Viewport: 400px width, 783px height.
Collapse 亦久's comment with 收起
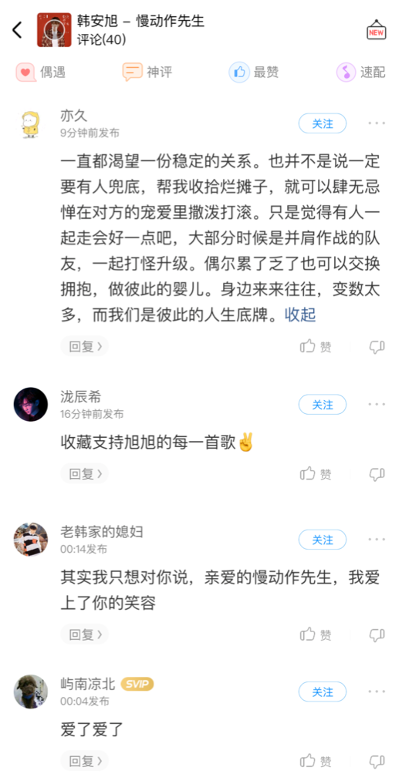[300, 315]
